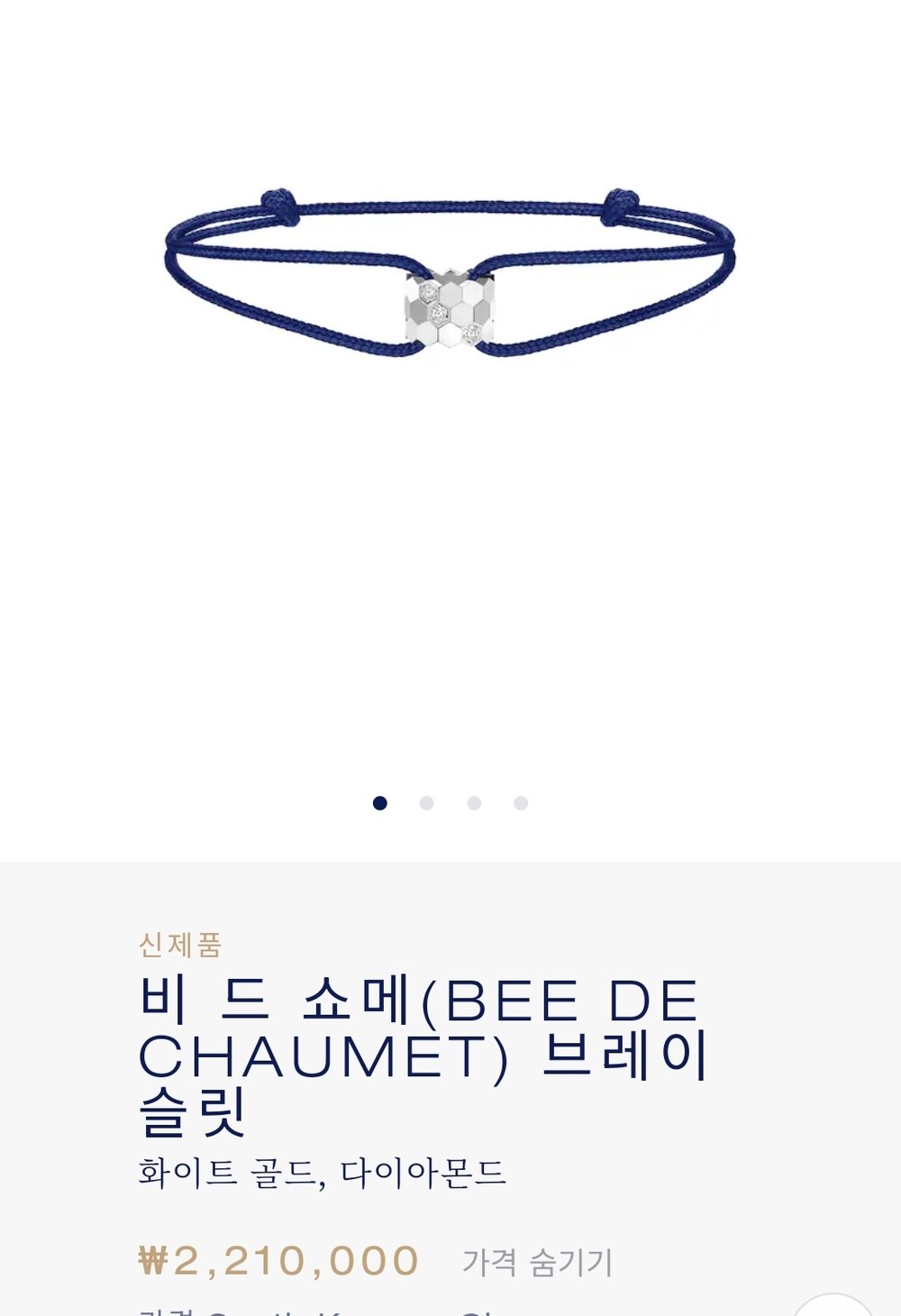Show the fourth product photo via dot
Screen dimensions: 901x1316
pos(521,803)
